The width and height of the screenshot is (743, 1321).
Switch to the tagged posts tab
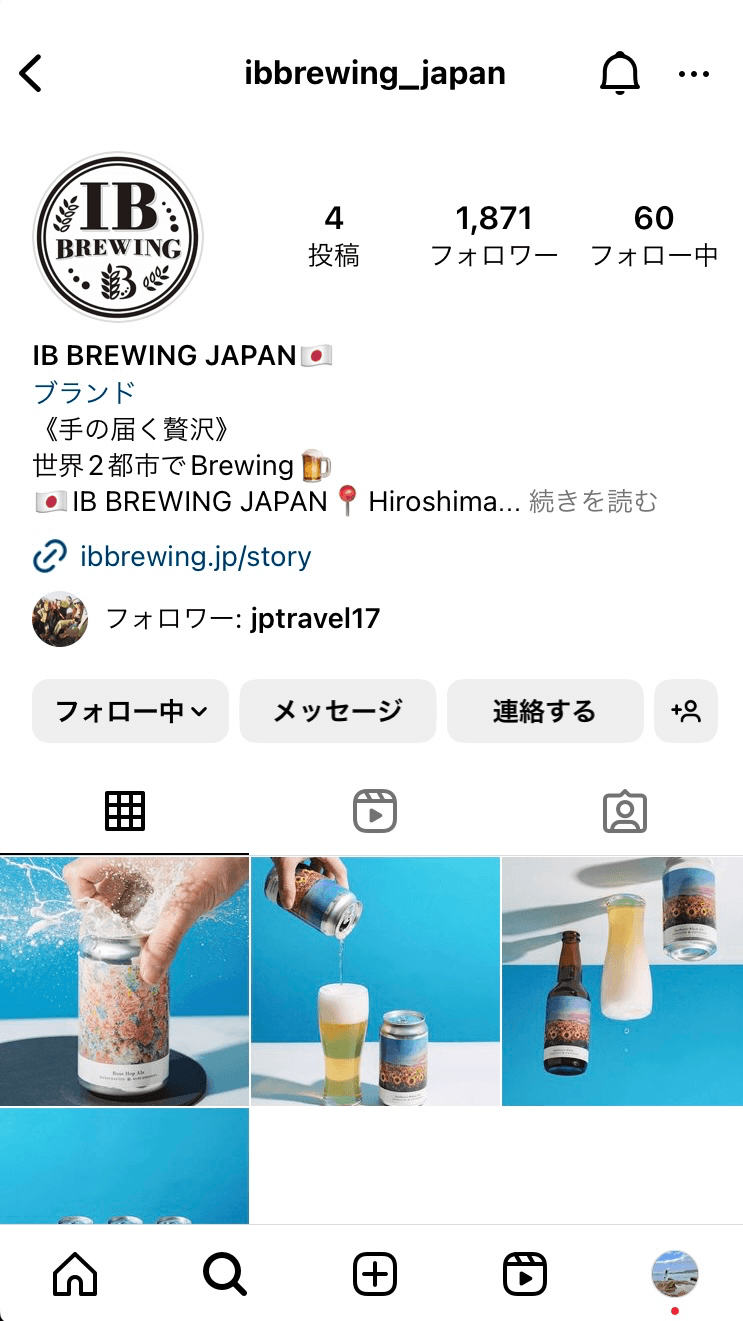point(625,811)
